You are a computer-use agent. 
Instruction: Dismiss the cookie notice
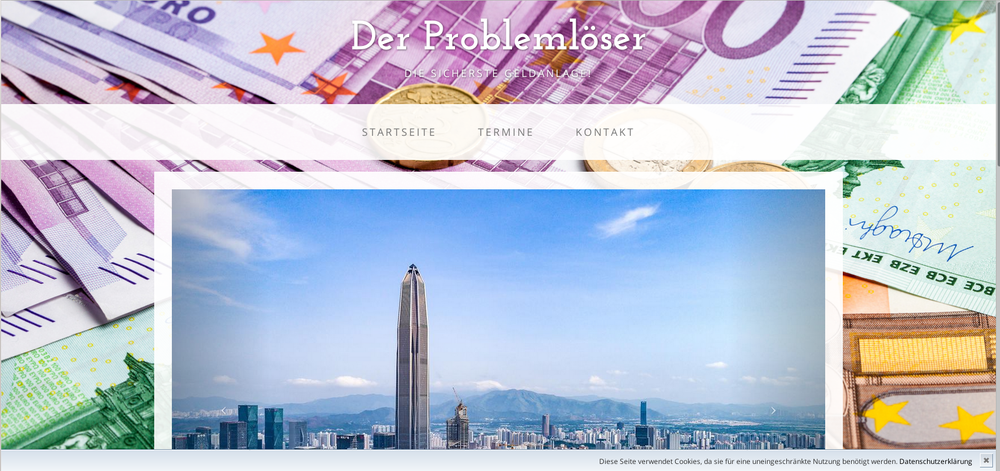[986, 461]
